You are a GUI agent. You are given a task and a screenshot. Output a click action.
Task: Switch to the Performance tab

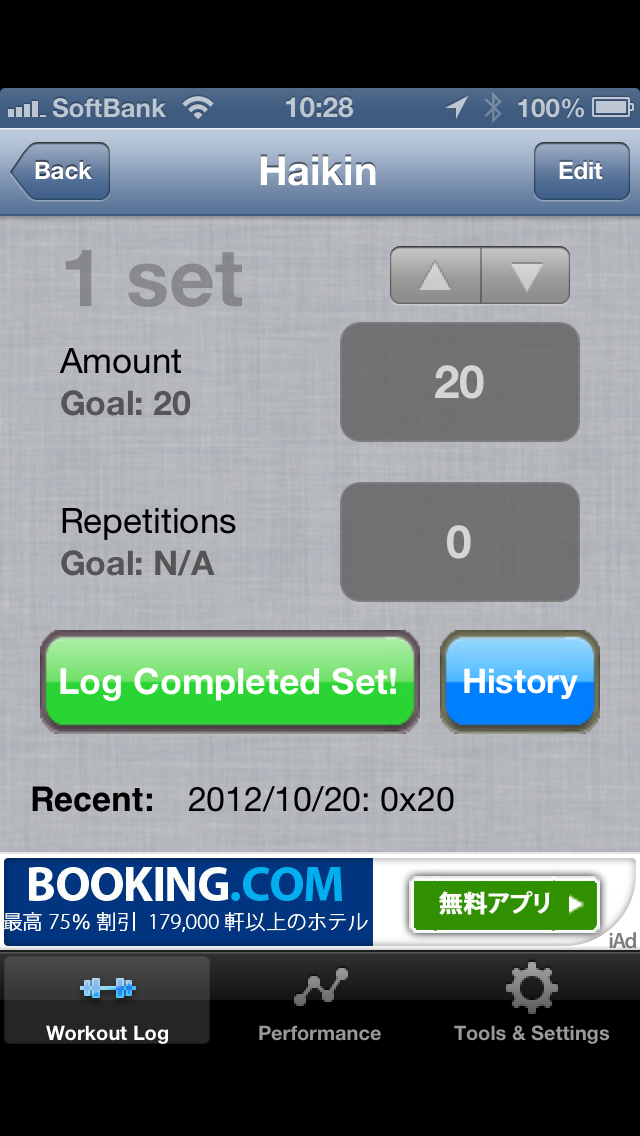[x=320, y=1002]
